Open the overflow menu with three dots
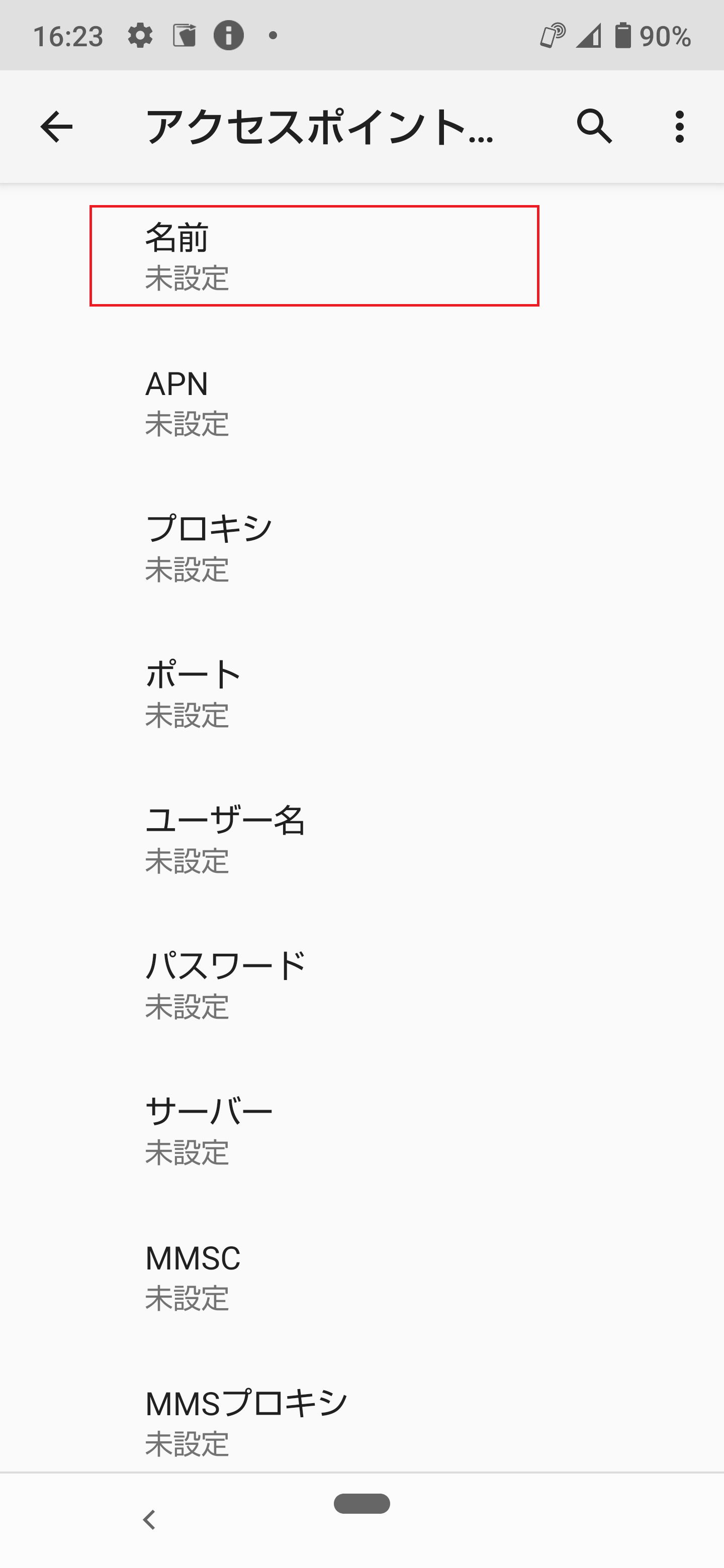724x1568 pixels. (678, 127)
